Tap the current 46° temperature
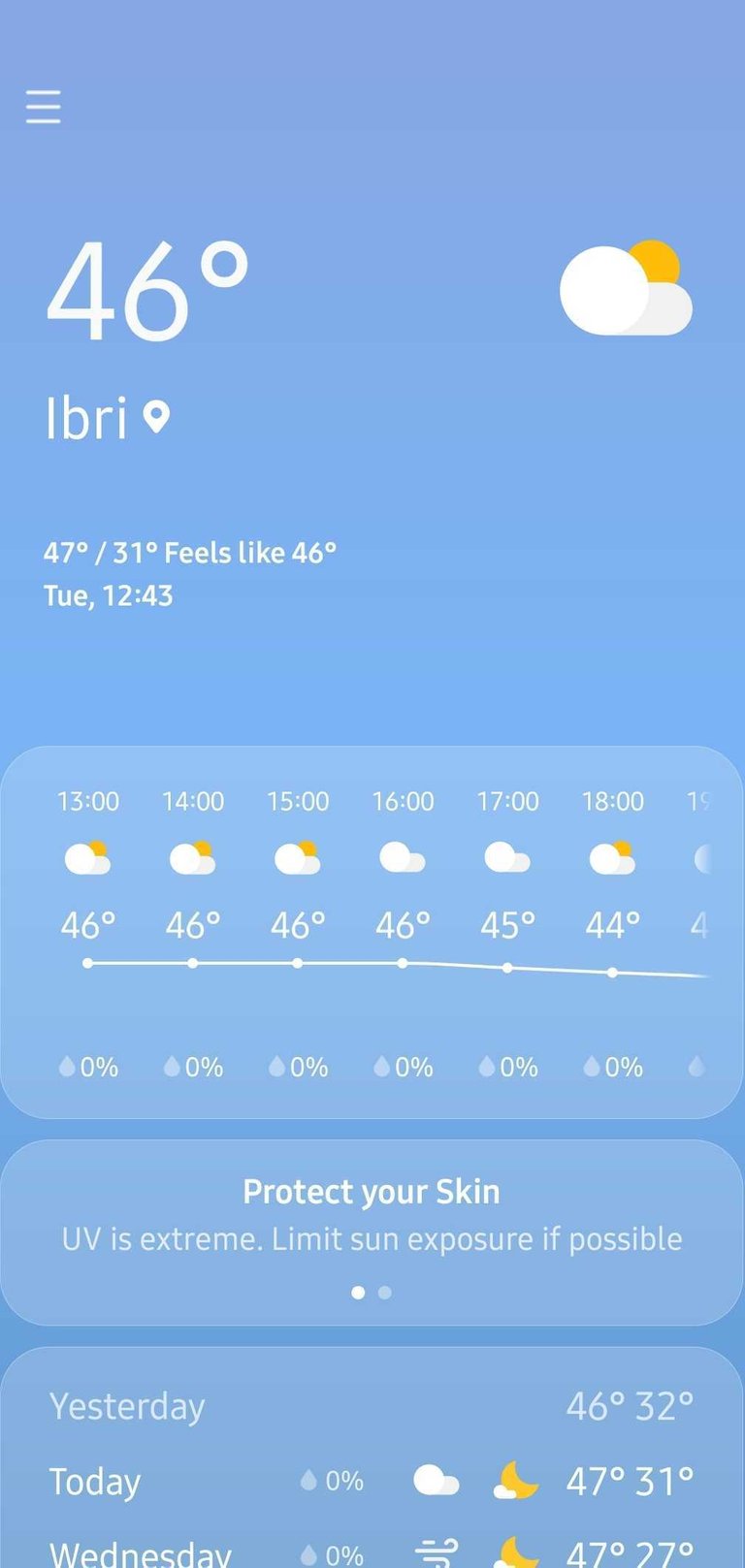This screenshot has height=1568, width=745. pyautogui.click(x=147, y=291)
